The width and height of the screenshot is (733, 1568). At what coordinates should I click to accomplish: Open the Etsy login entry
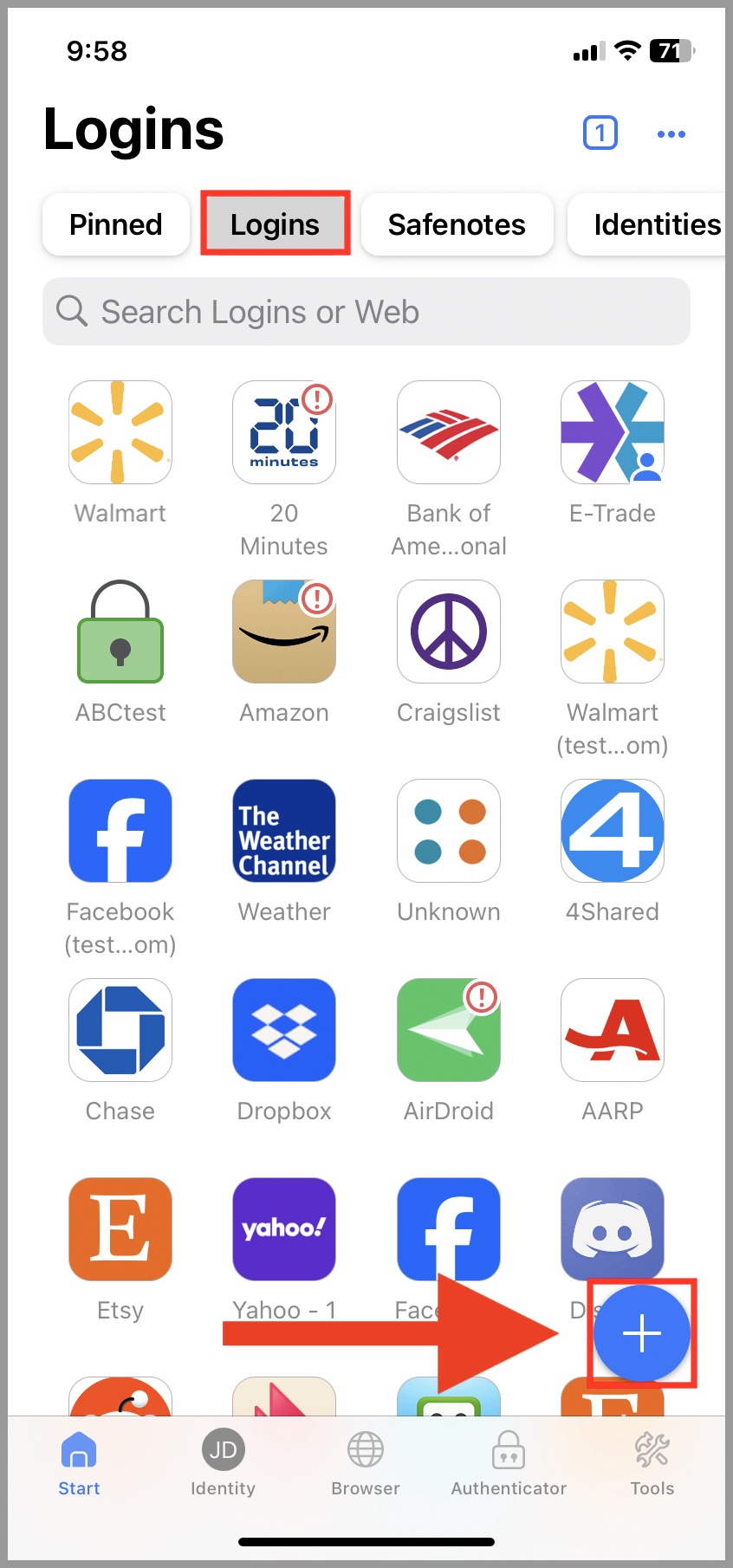(120, 1229)
